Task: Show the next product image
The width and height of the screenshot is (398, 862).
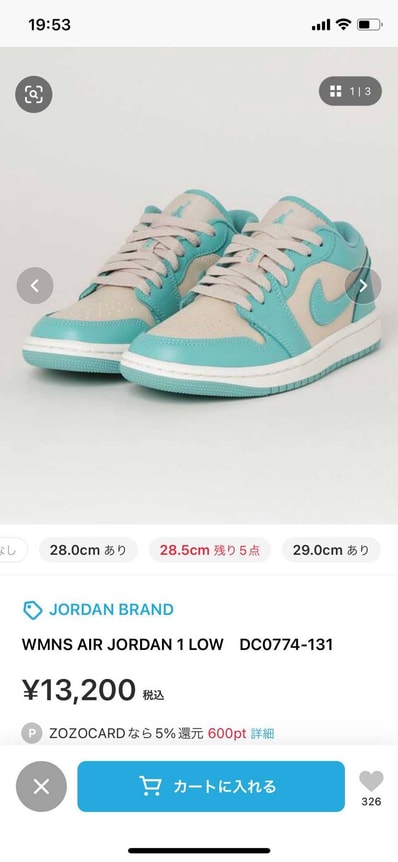Action: pyautogui.click(x=363, y=285)
